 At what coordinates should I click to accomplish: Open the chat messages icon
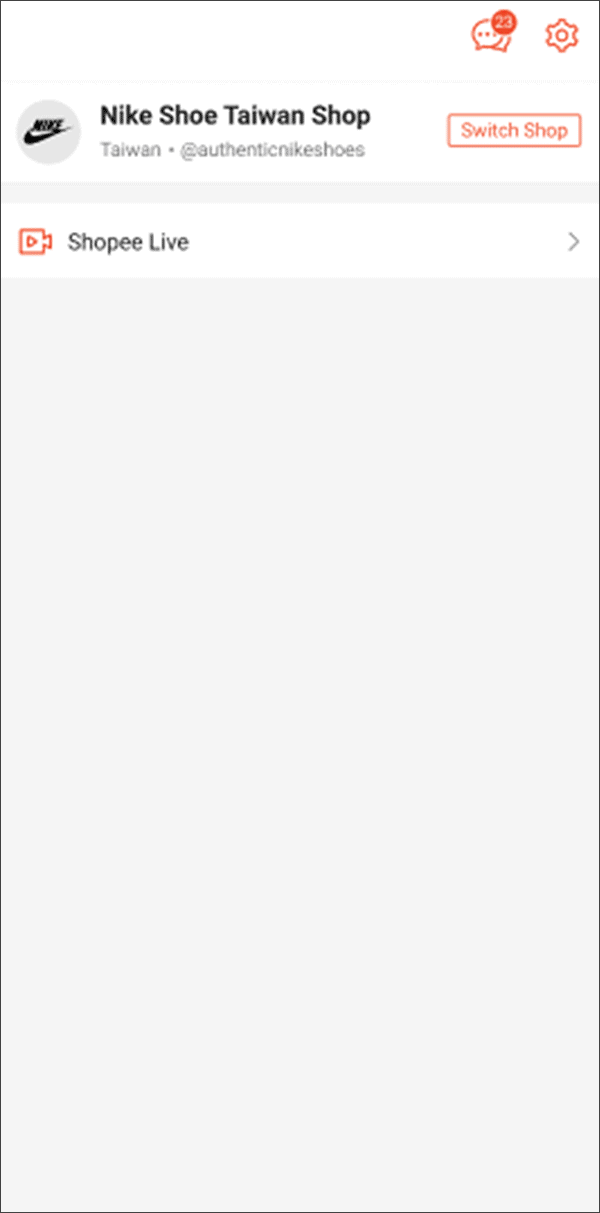click(x=491, y=37)
